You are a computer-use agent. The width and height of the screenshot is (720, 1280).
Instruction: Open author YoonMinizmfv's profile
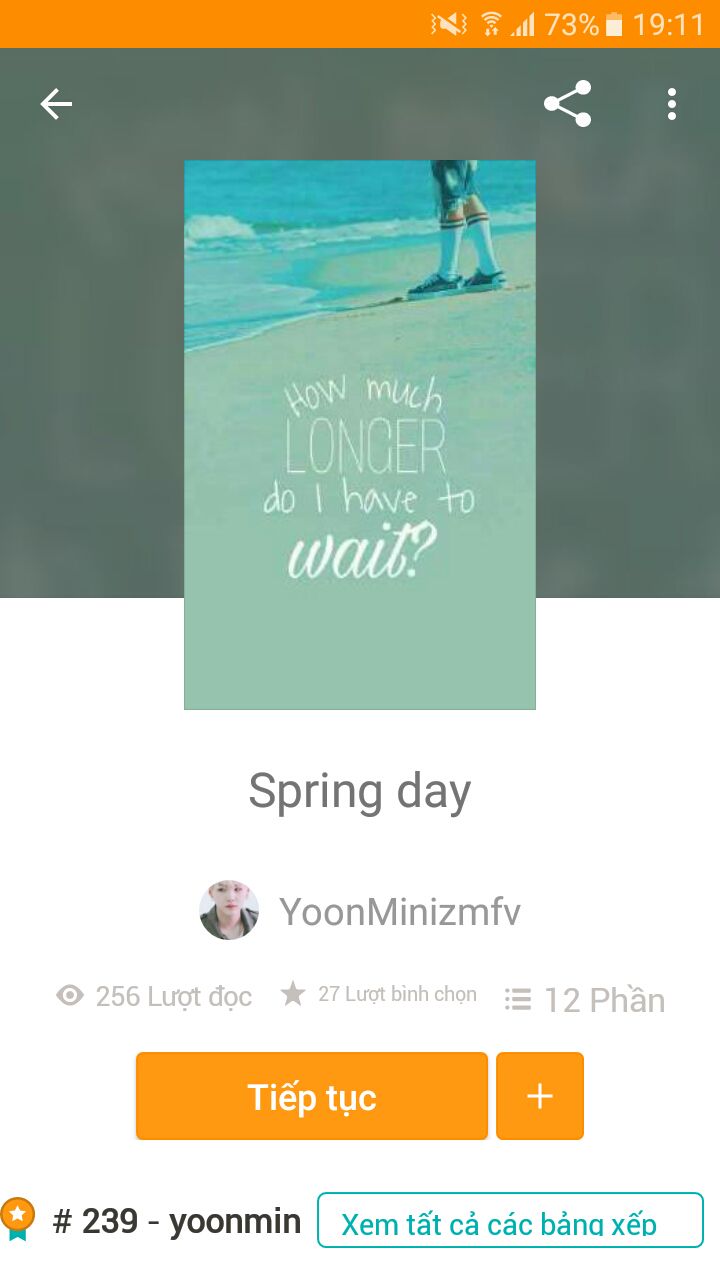(x=360, y=911)
